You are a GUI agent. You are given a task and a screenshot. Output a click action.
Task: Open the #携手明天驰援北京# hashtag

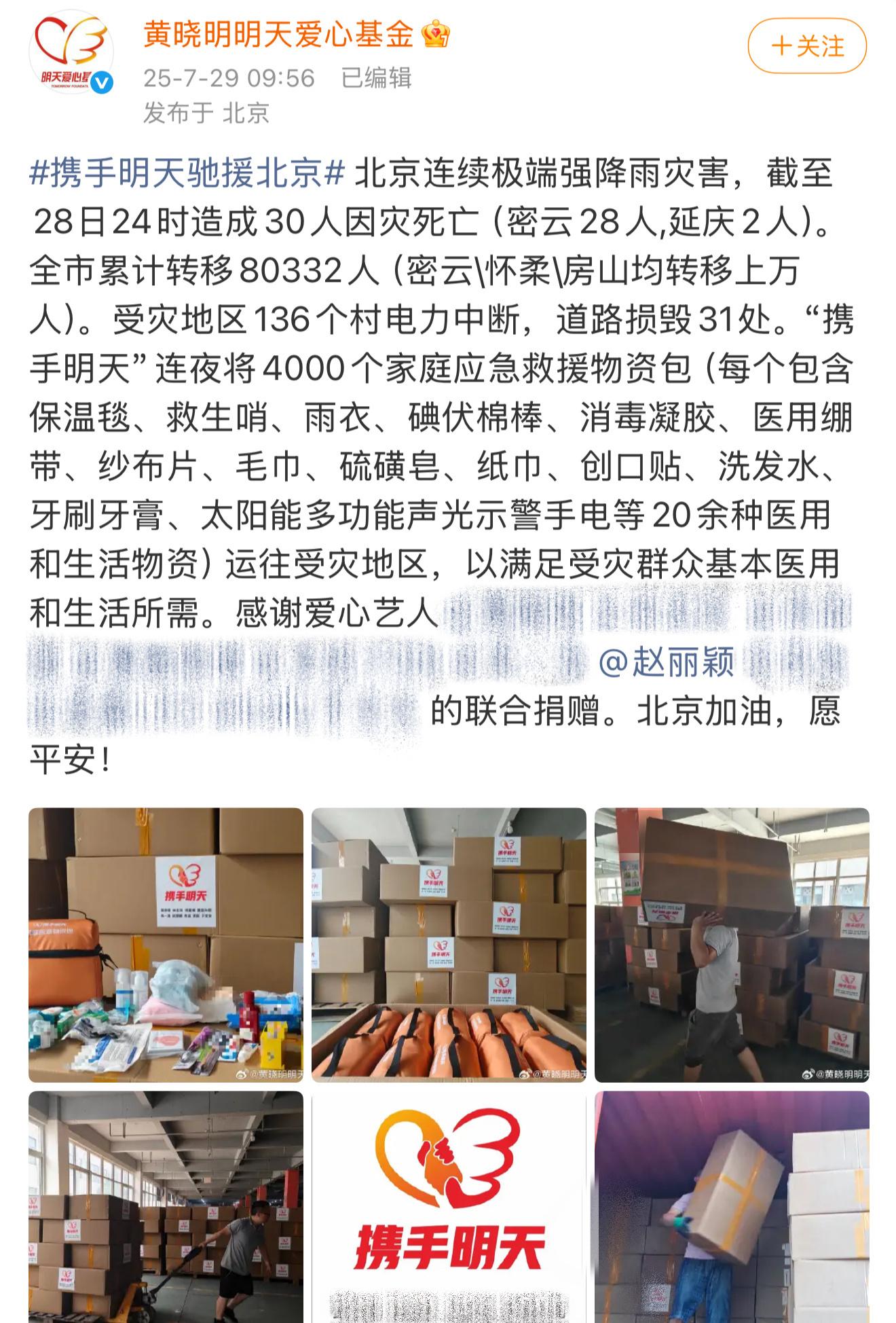[x=188, y=174]
